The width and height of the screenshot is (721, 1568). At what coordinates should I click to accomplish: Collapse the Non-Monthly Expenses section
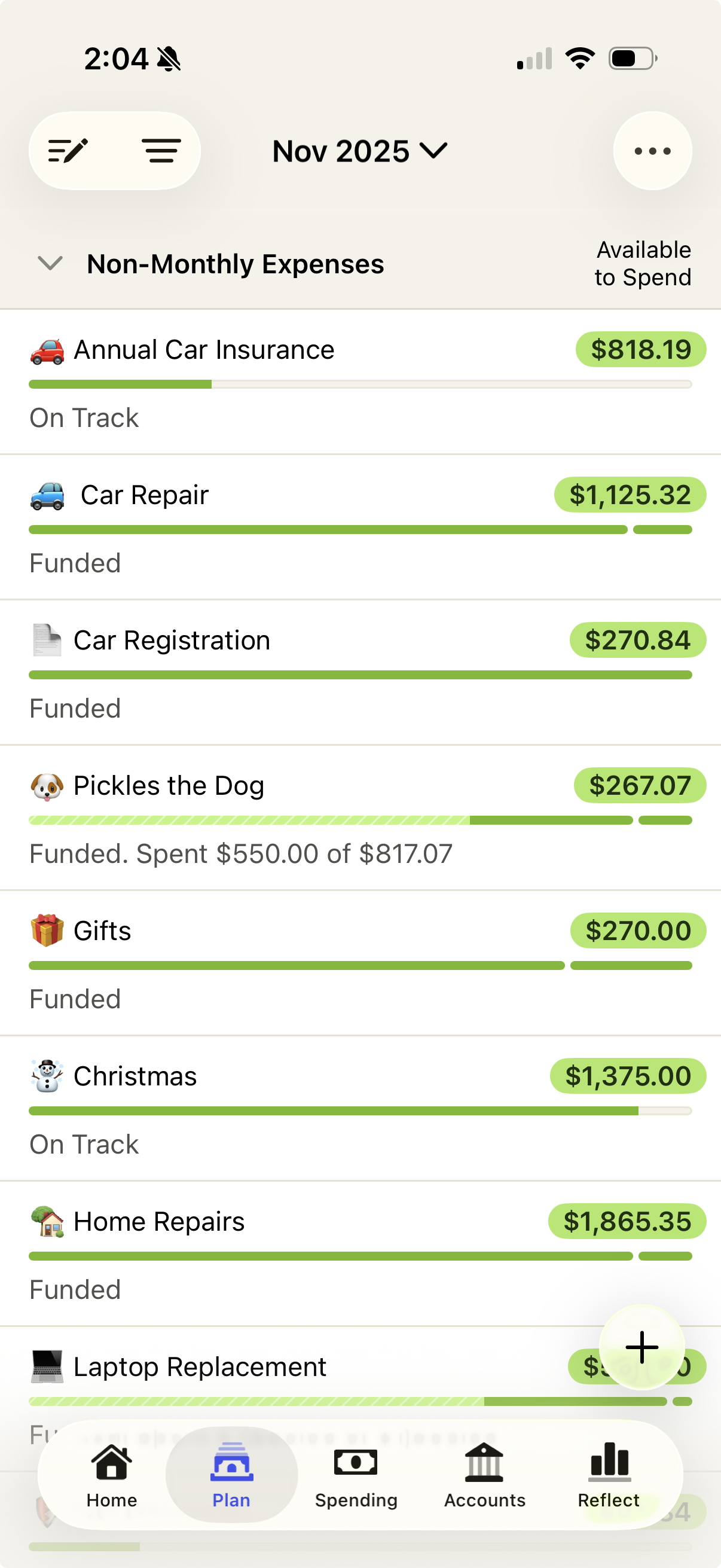pos(50,264)
